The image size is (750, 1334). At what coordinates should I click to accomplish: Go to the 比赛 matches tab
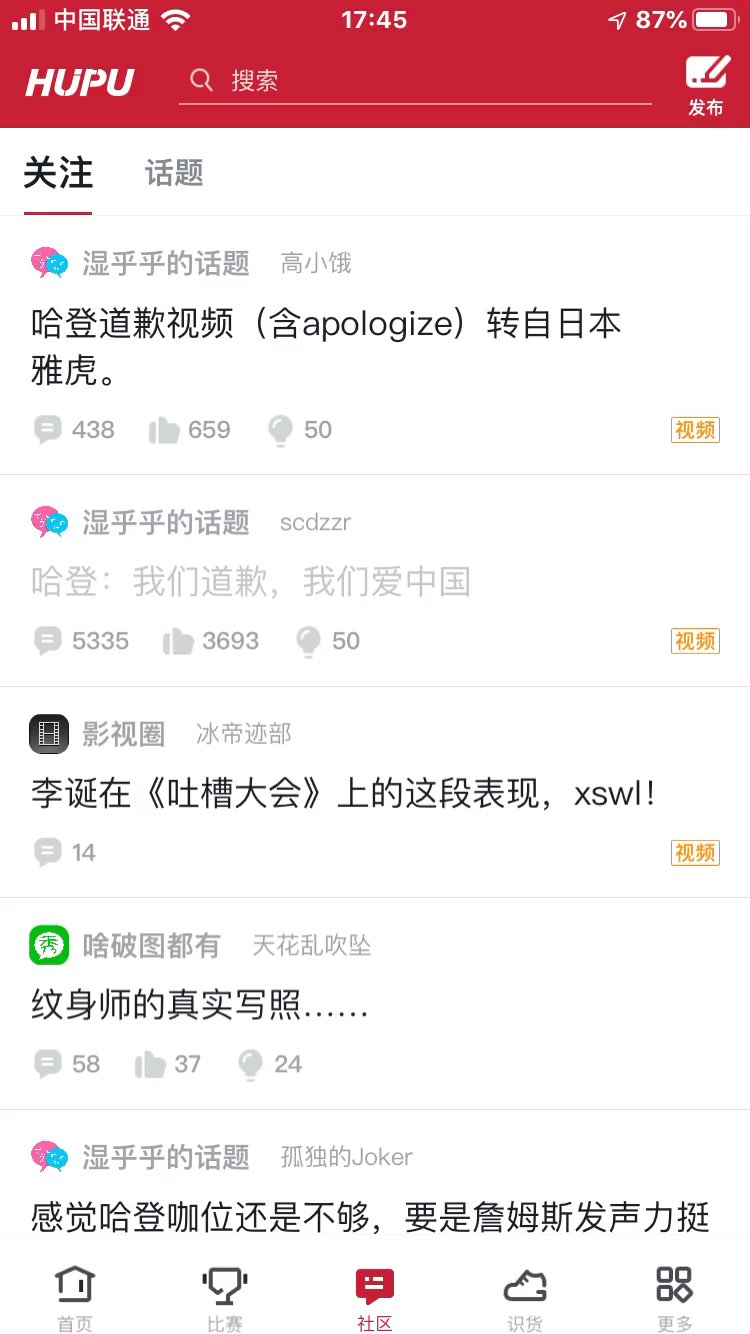coord(225,1297)
